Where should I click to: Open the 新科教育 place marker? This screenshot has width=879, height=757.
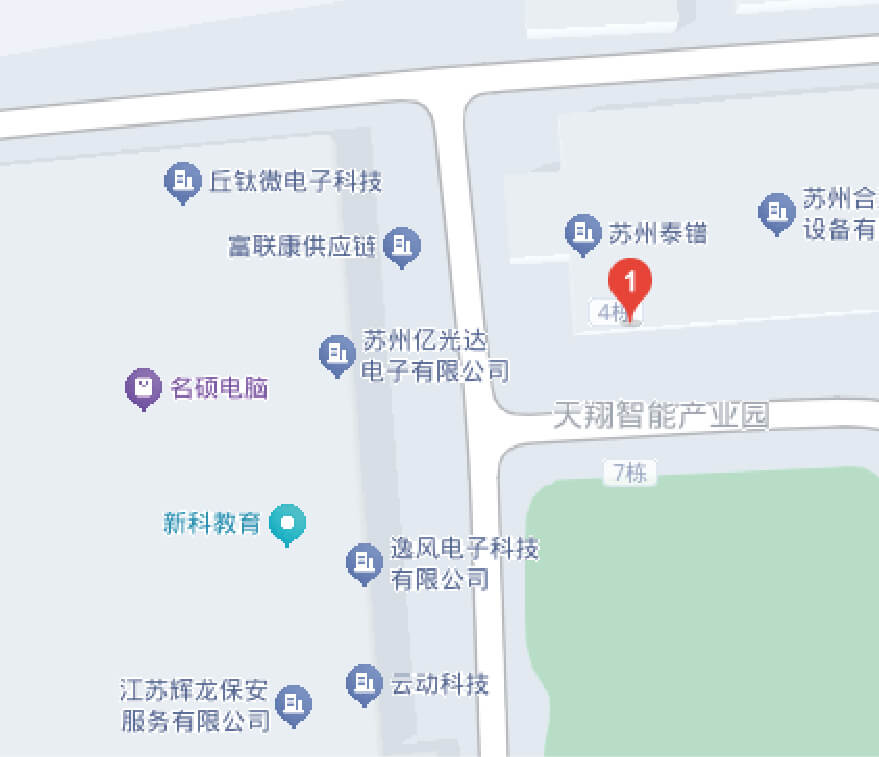(x=288, y=522)
